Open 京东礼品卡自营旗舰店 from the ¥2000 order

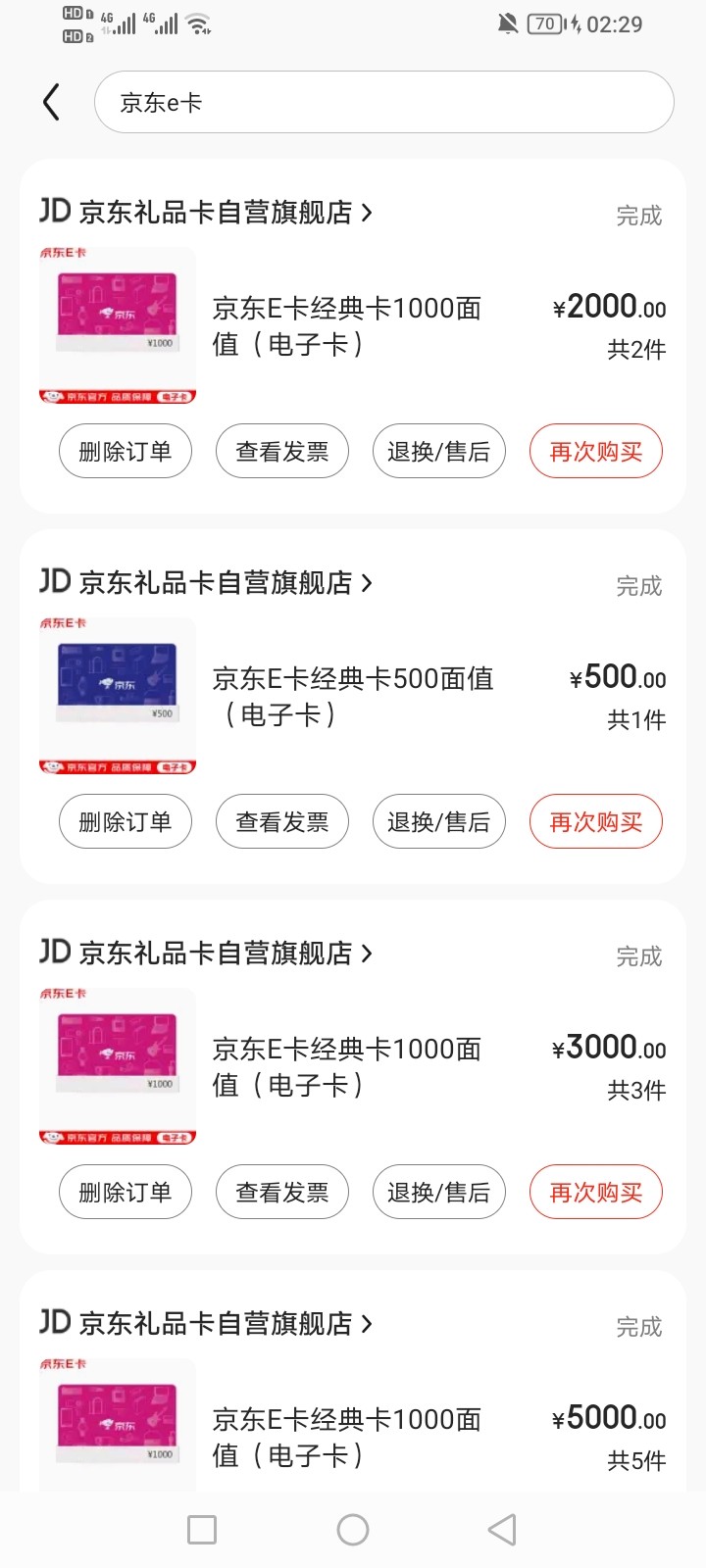pos(216,212)
